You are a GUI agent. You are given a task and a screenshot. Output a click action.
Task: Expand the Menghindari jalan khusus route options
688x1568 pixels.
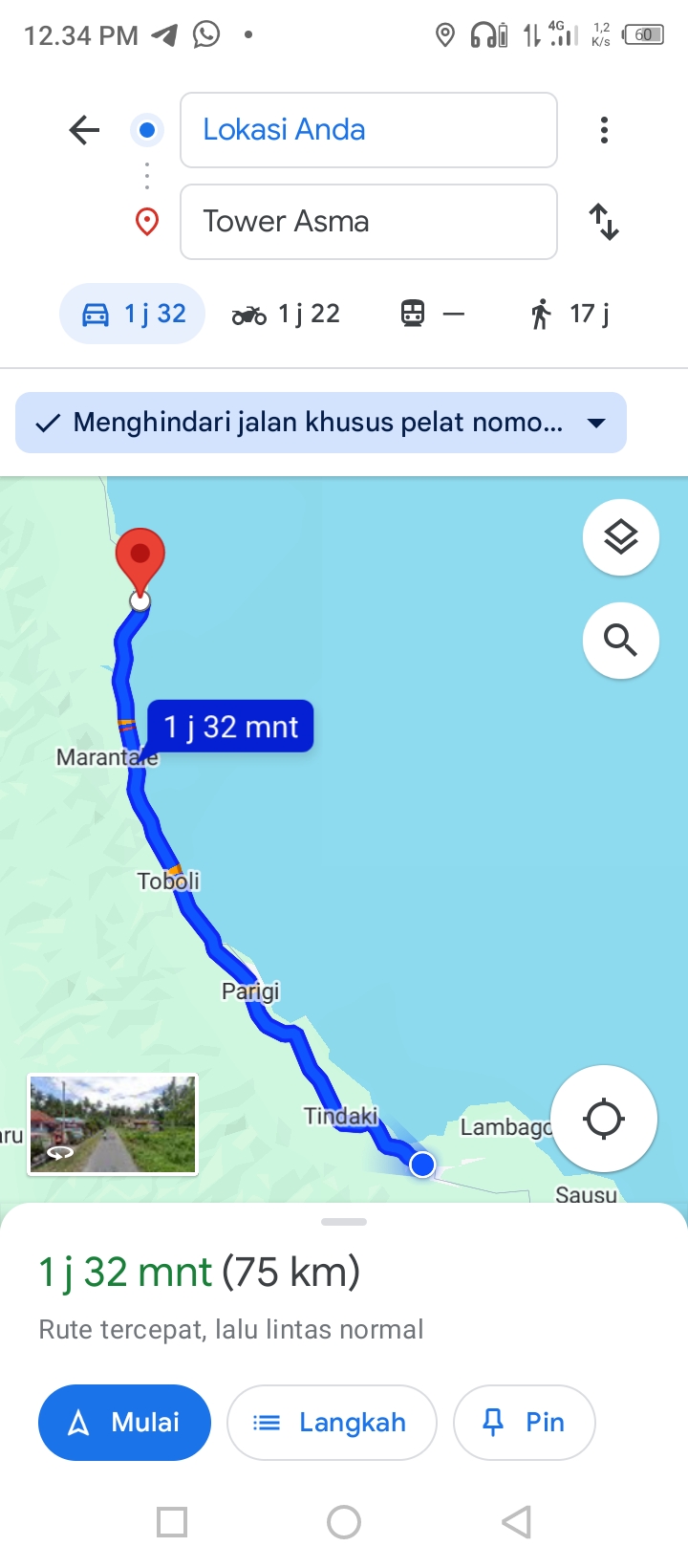click(321, 423)
